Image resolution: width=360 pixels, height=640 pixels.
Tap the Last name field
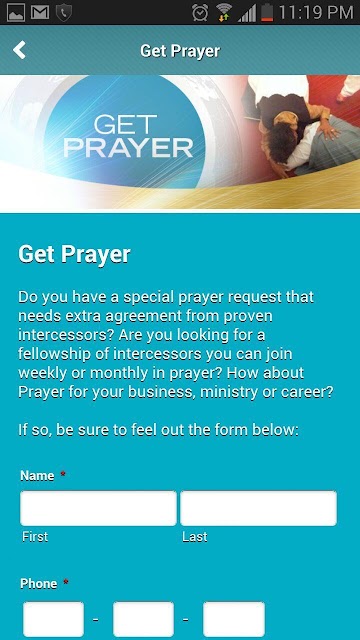pos(258,508)
